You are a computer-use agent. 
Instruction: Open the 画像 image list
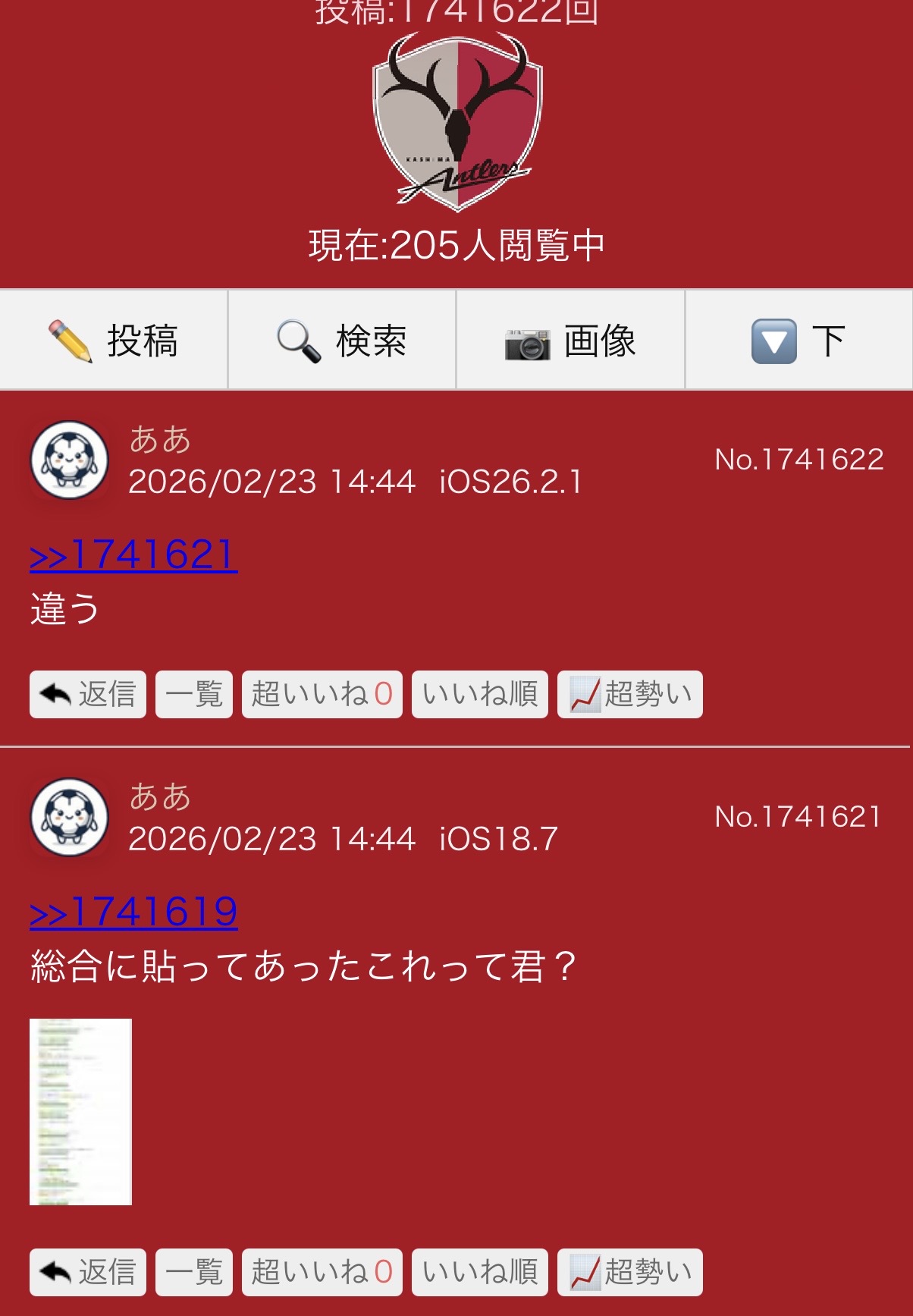pos(570,341)
